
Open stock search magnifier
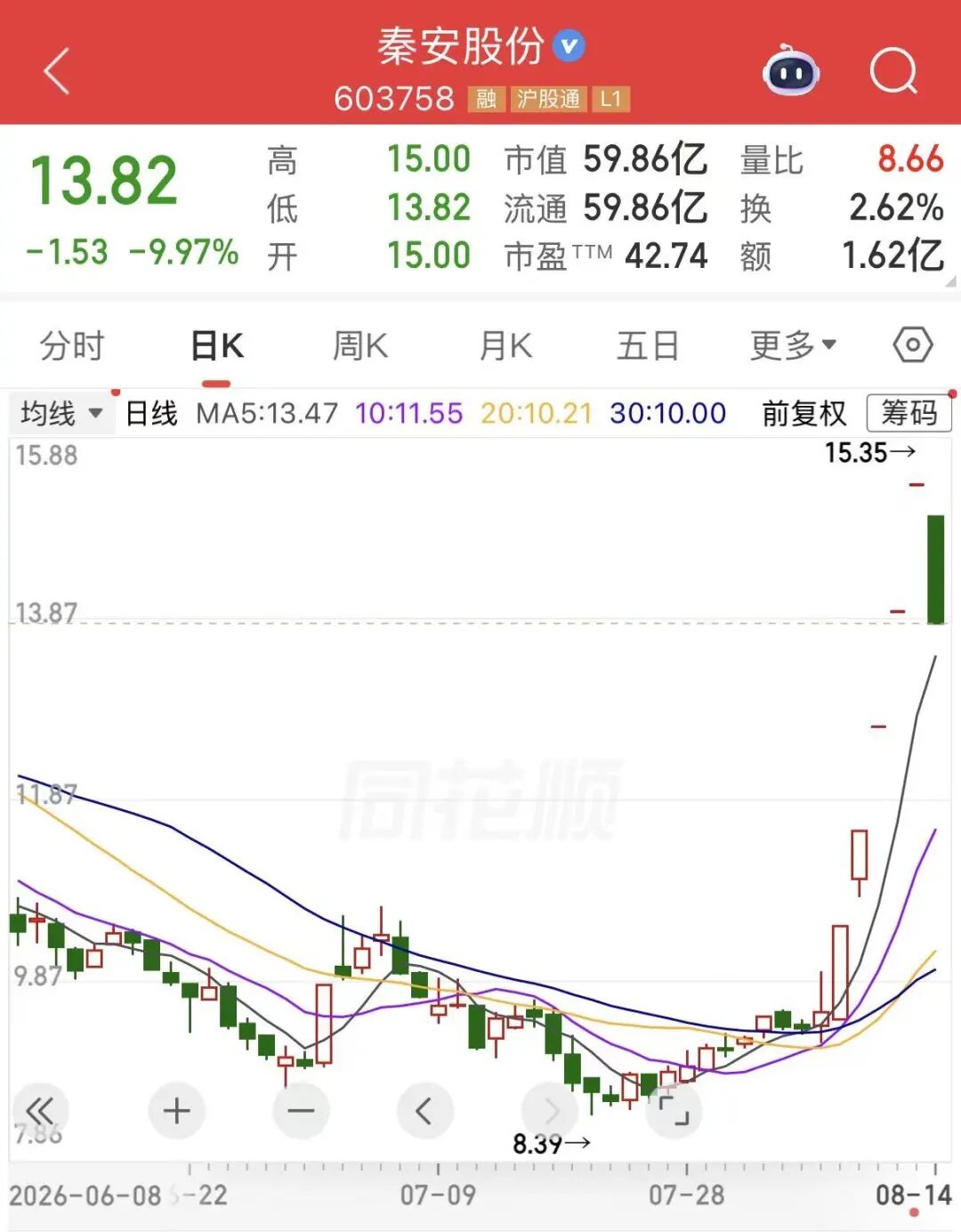893,71
